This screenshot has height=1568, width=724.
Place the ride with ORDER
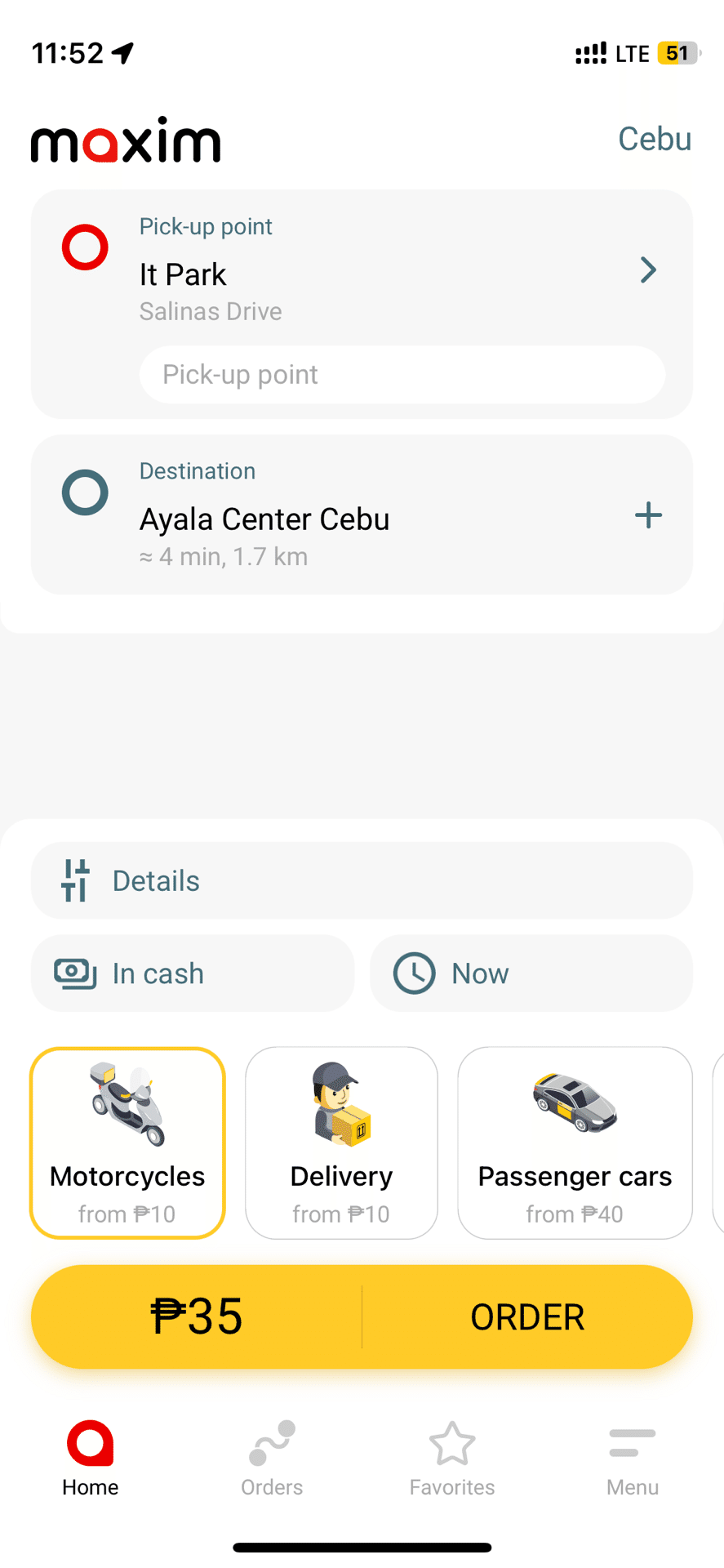pyautogui.click(x=527, y=1317)
